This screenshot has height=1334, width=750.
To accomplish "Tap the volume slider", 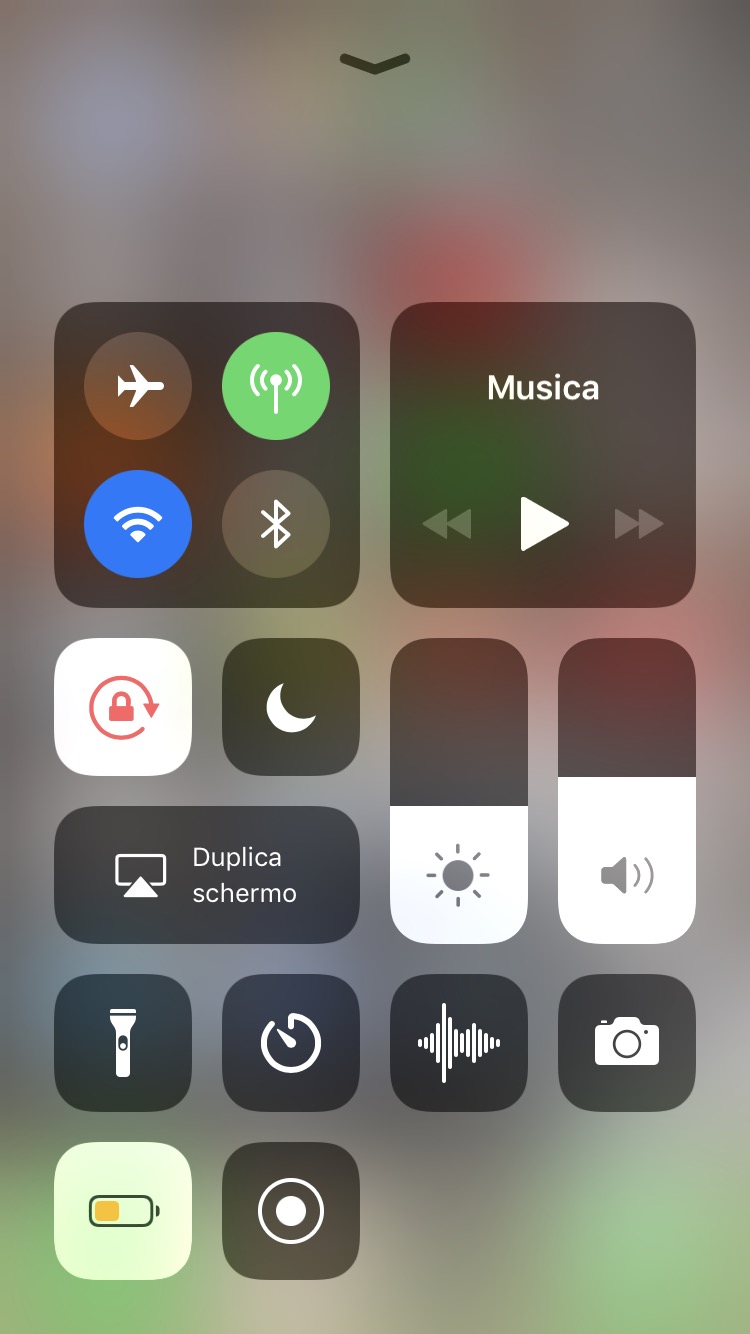I will coord(627,791).
